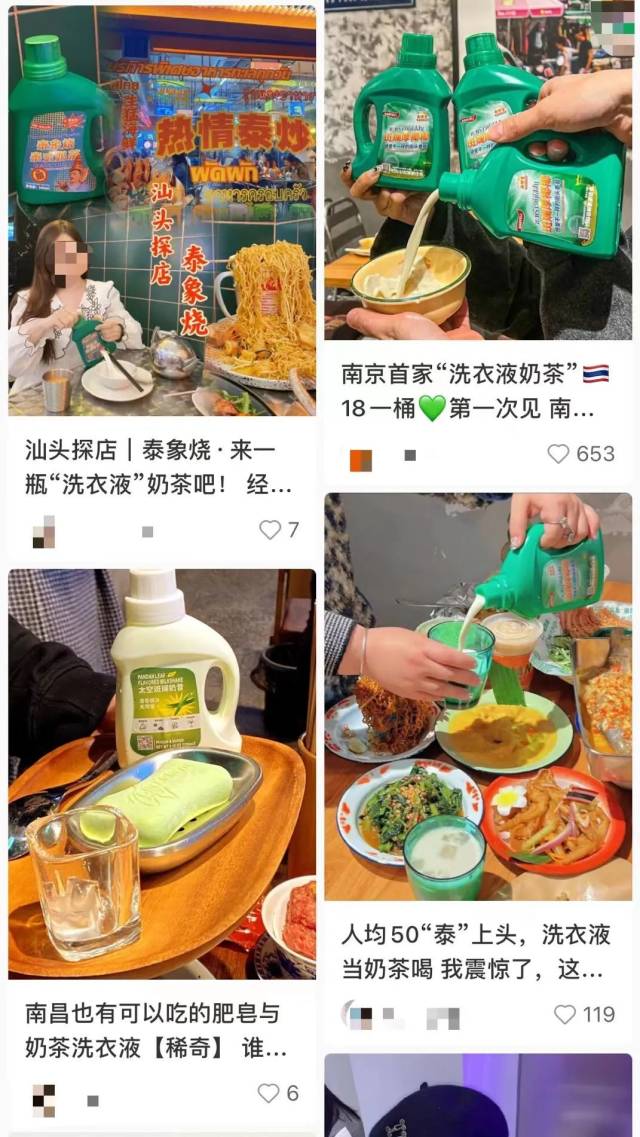Like the 南京首家 post with 653 likes

click(558, 454)
